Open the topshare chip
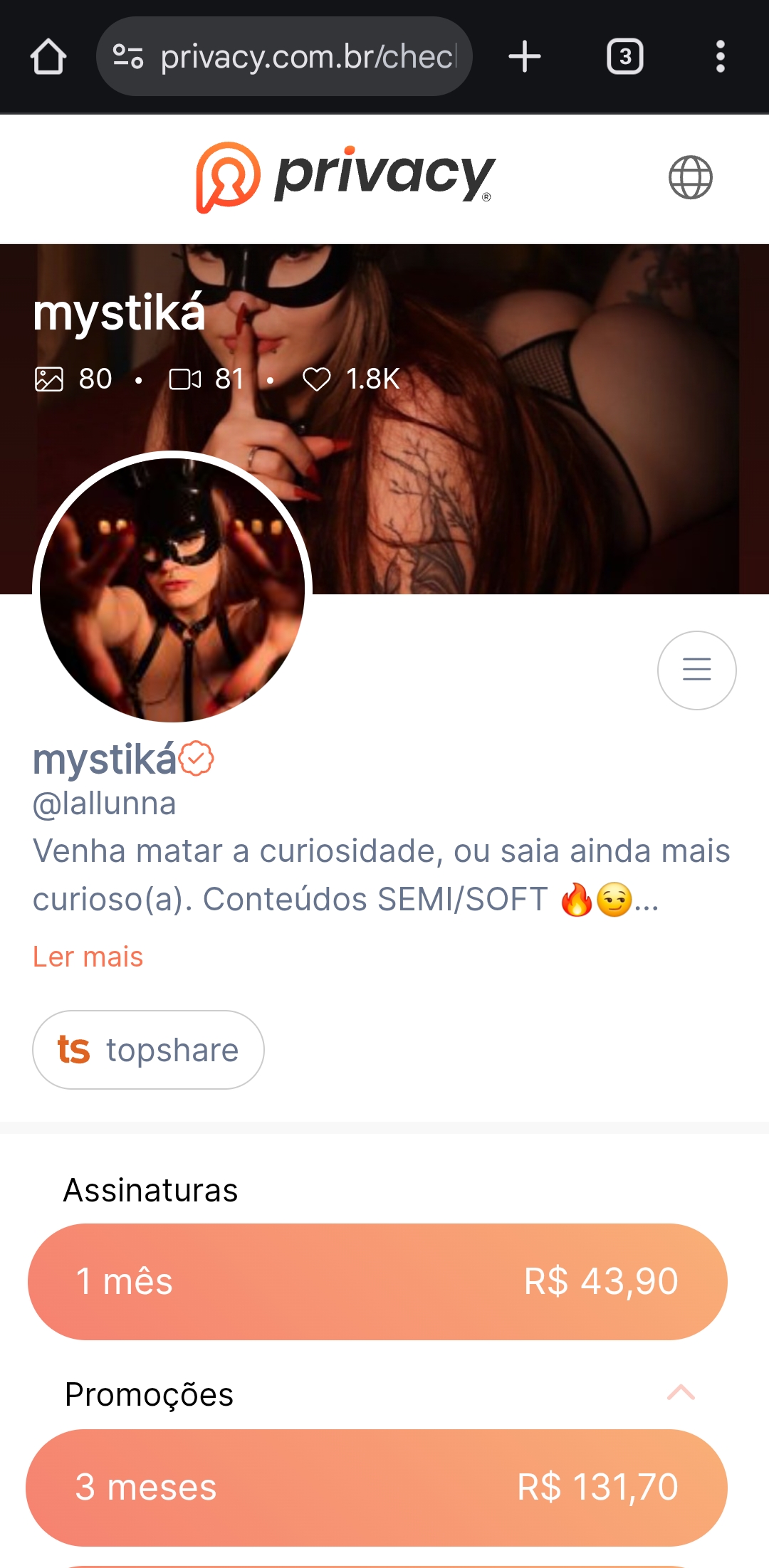The height and width of the screenshot is (1568, 769). coord(148,1050)
